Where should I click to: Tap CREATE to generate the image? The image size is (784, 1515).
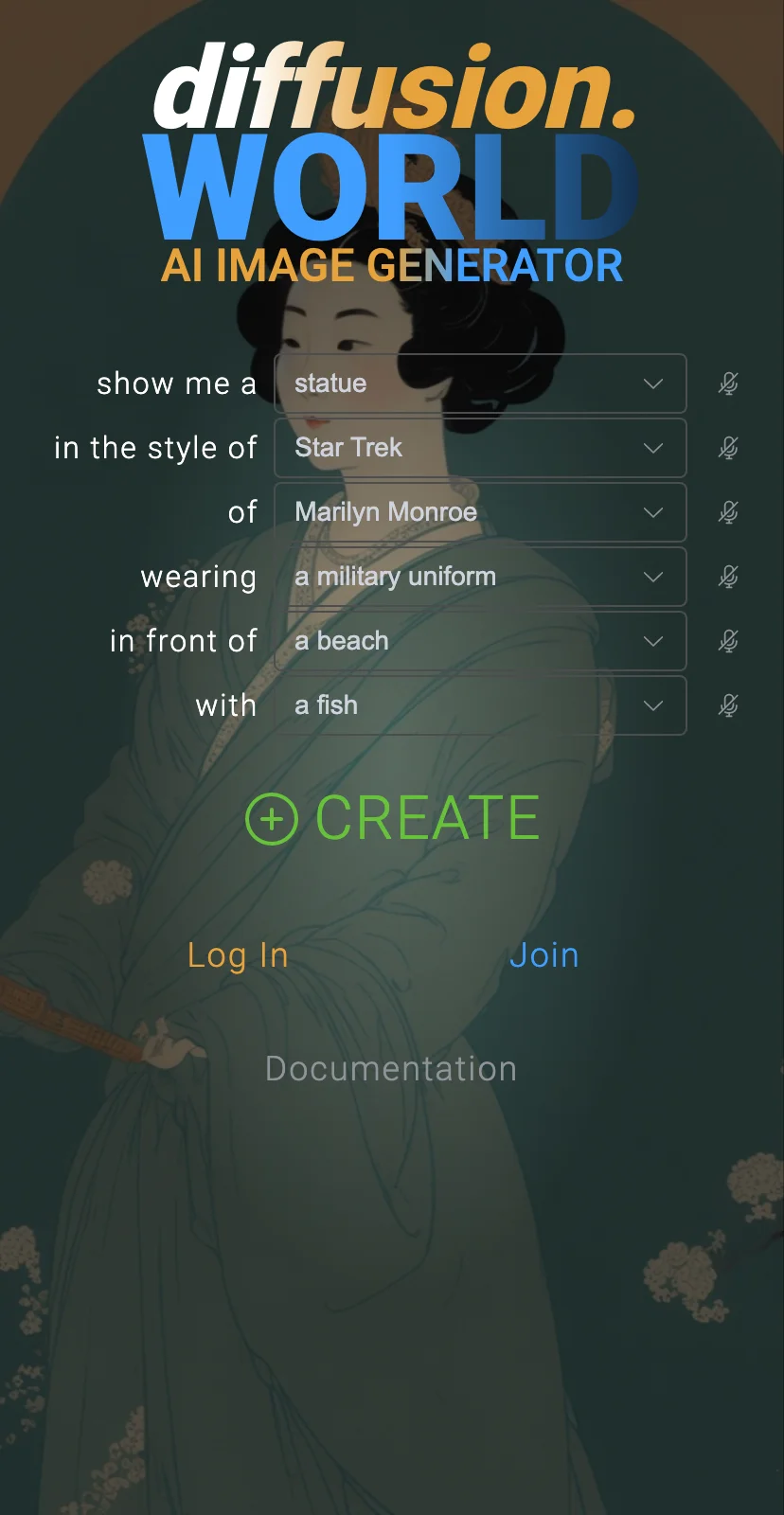[x=392, y=818]
